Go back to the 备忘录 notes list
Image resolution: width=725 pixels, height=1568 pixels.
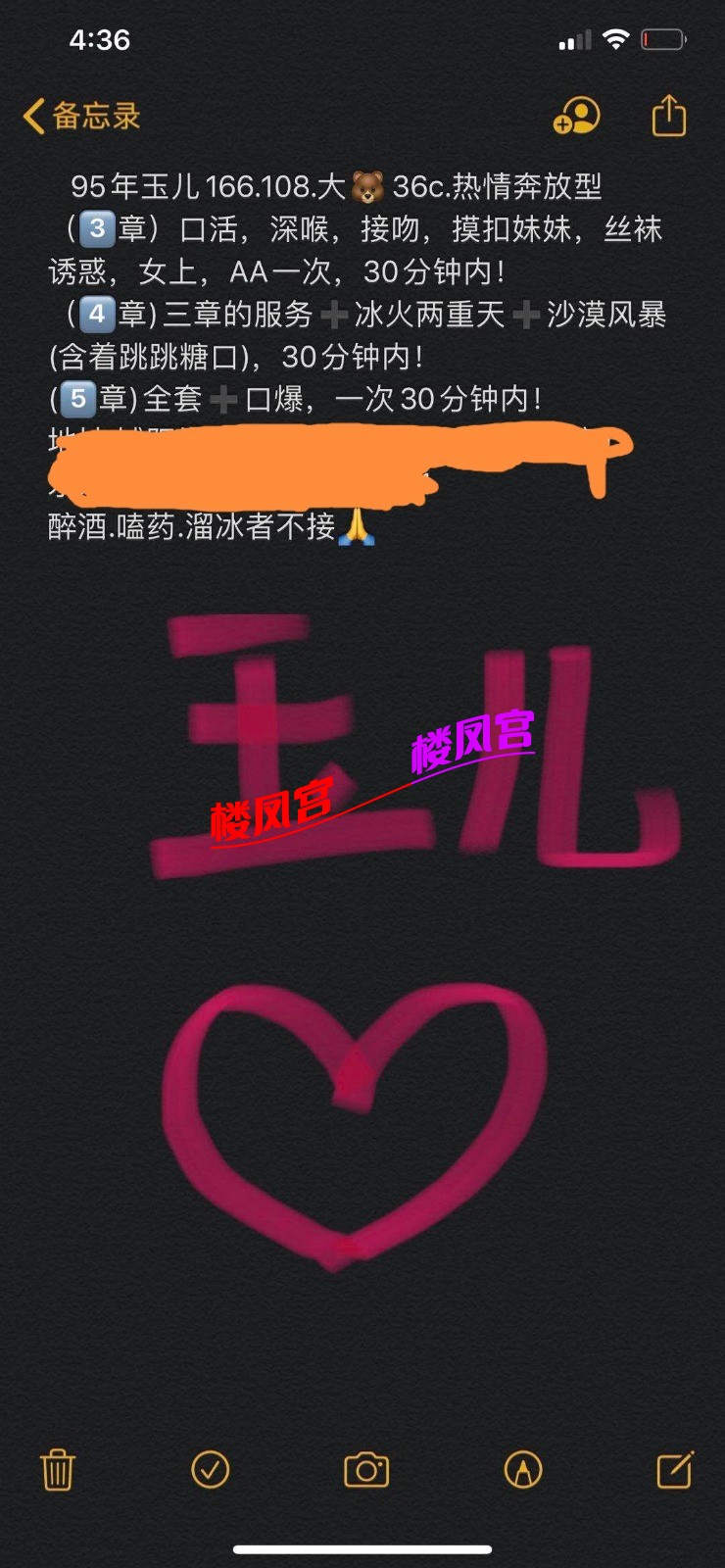82,116
